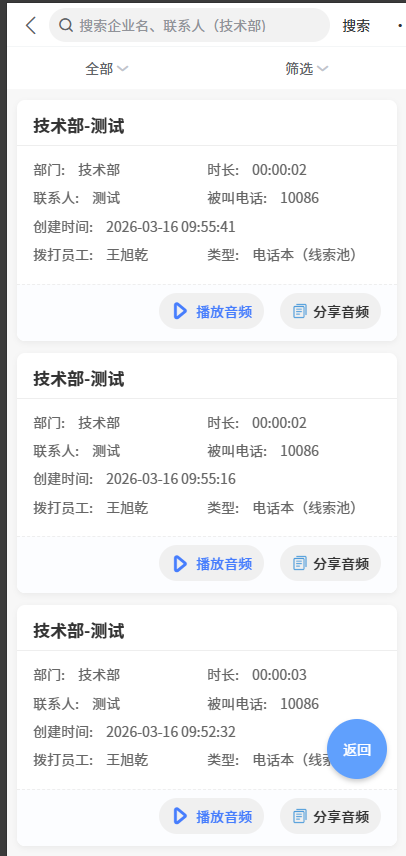Viewport: 406px width, 856px height.
Task: Share audio of the 09:55:41 record
Action: (330, 311)
